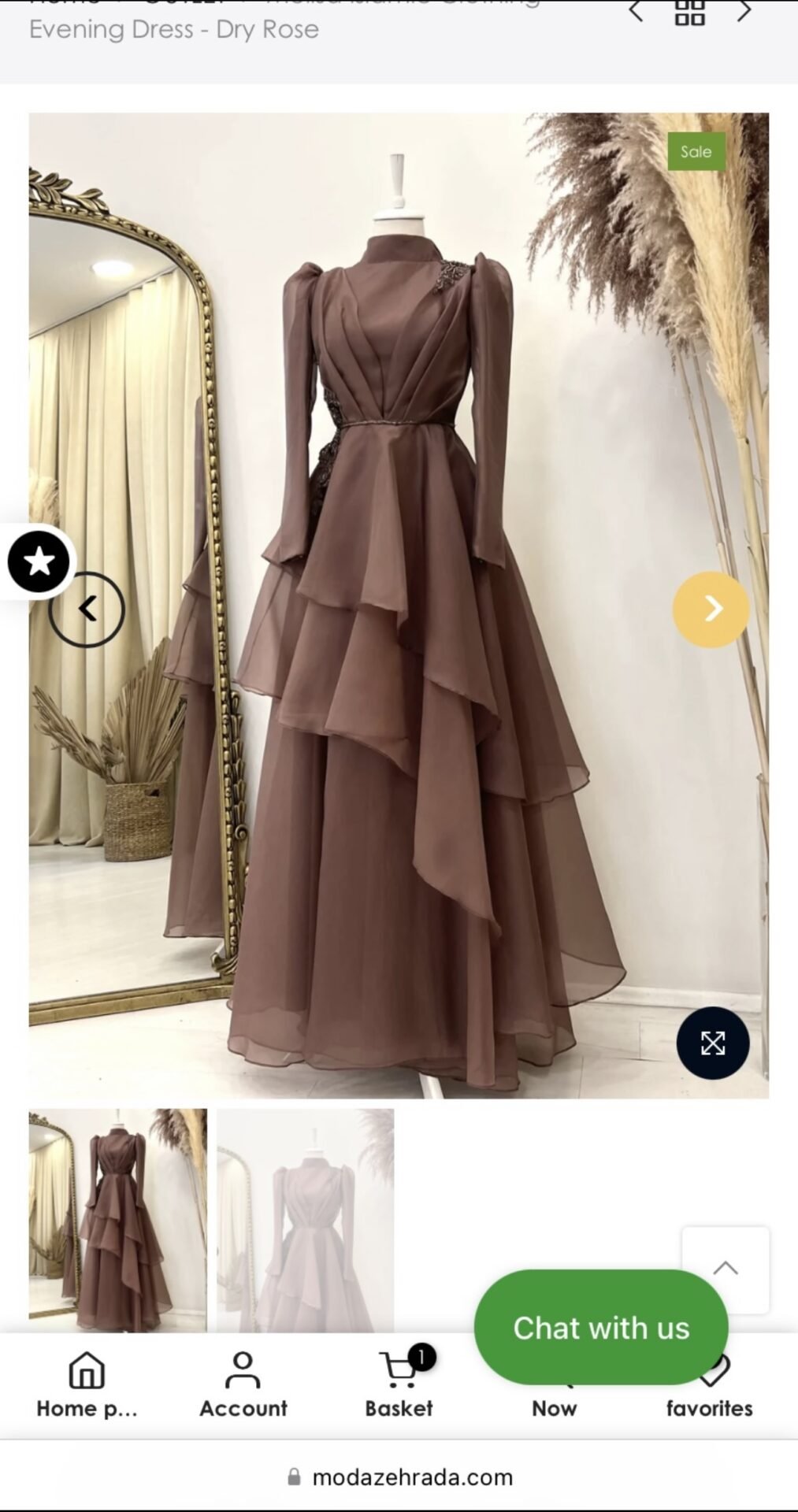Expand the dress photo to fullscreen
798x1512 pixels.
[712, 1043]
